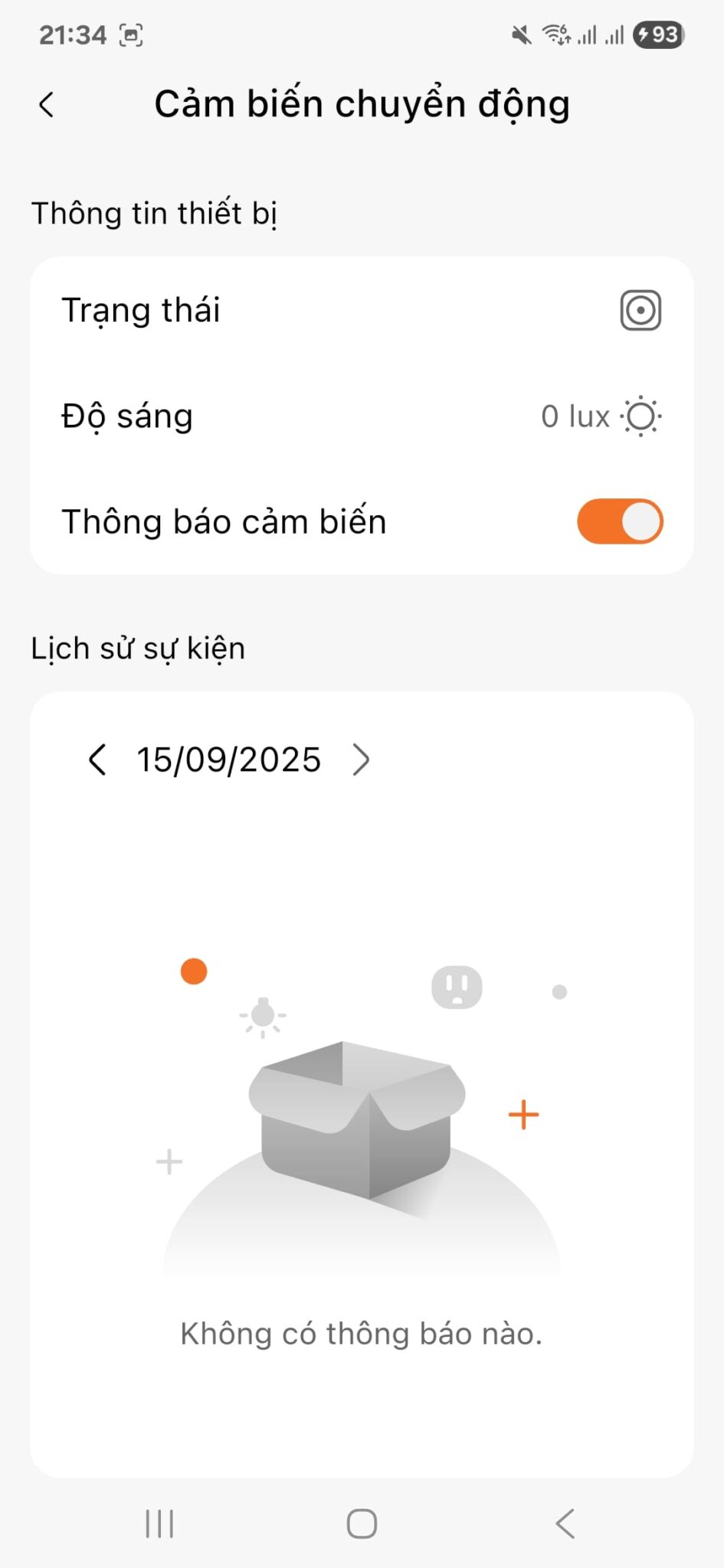Tap the back arrow beside Cảm biến chuyển động
The width and height of the screenshot is (724, 1568).
[x=47, y=104]
